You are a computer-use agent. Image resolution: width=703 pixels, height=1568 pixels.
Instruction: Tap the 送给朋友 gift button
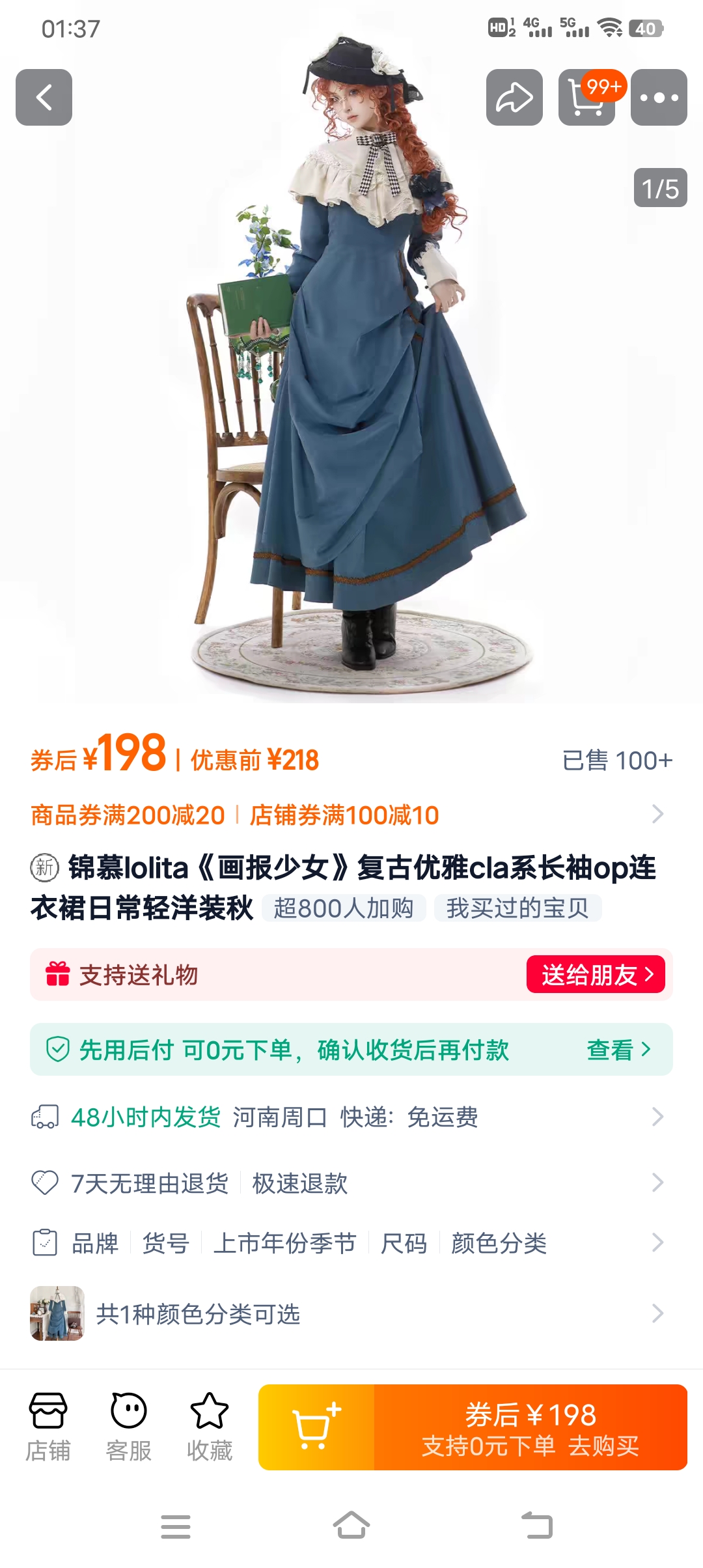pos(596,975)
